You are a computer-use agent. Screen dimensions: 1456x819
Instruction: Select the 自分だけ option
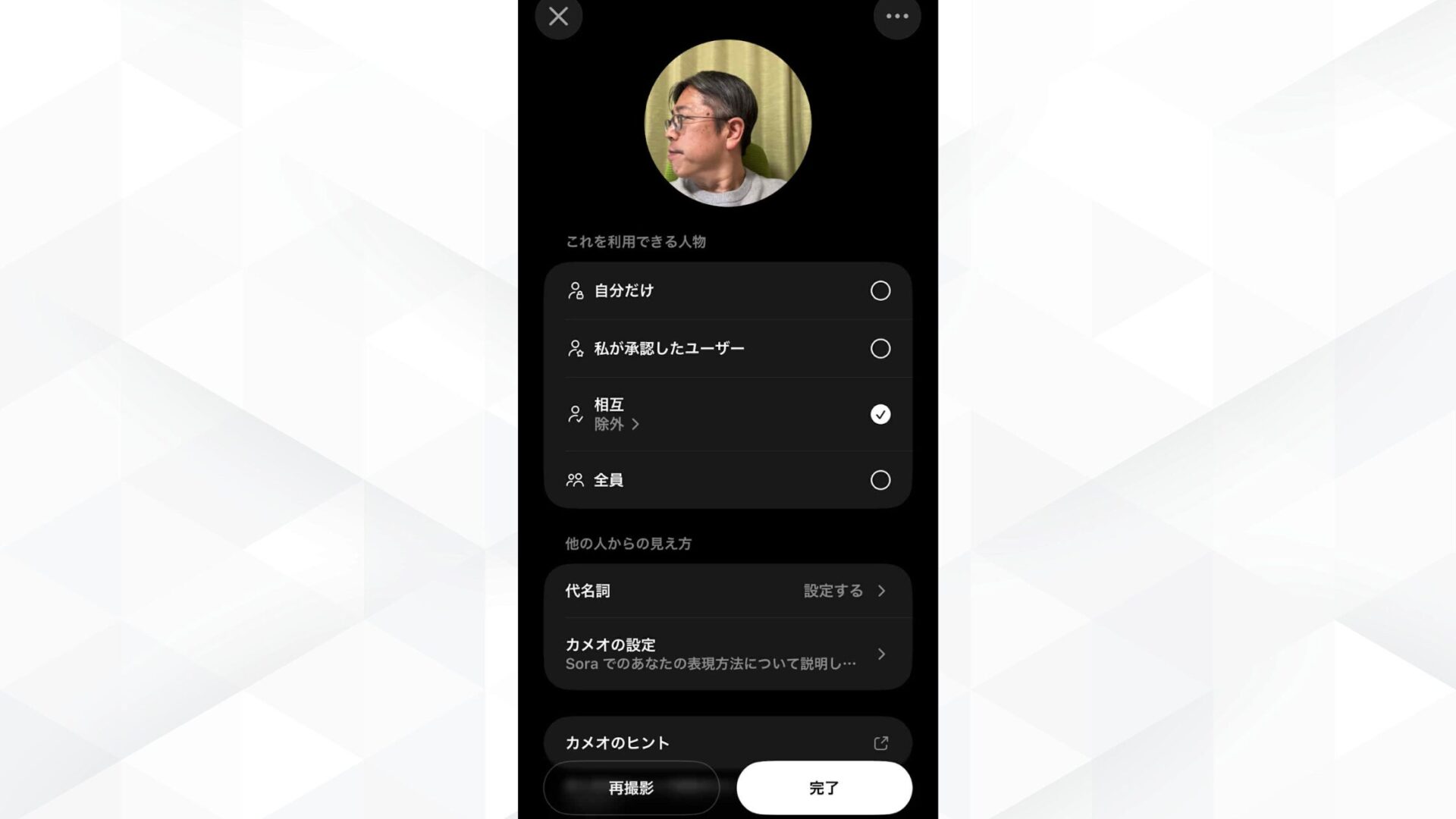(x=880, y=290)
